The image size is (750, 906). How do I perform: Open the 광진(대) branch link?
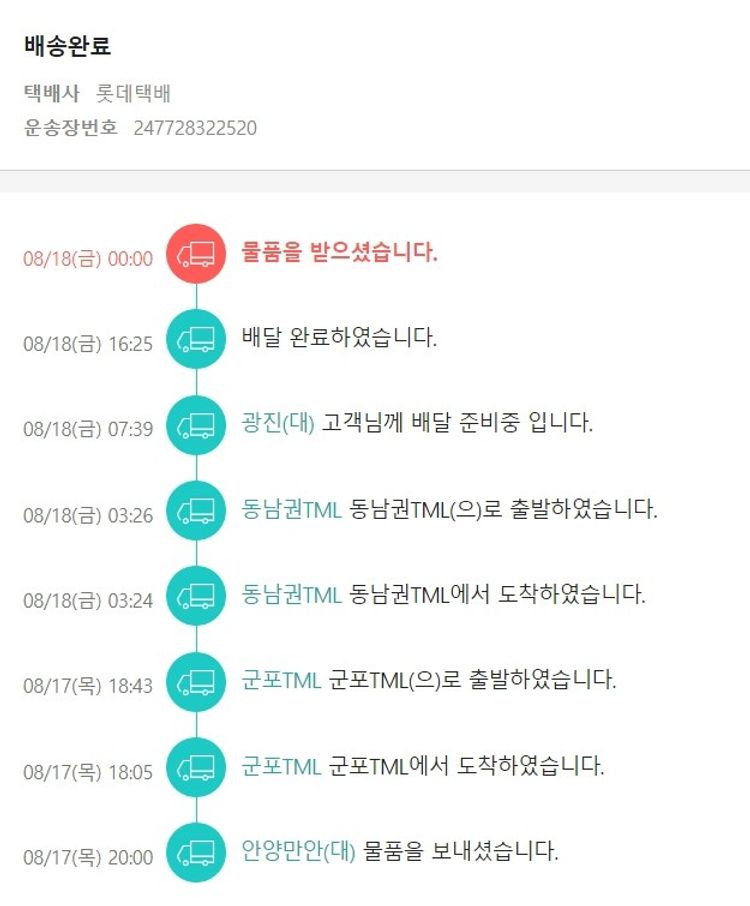(x=278, y=423)
